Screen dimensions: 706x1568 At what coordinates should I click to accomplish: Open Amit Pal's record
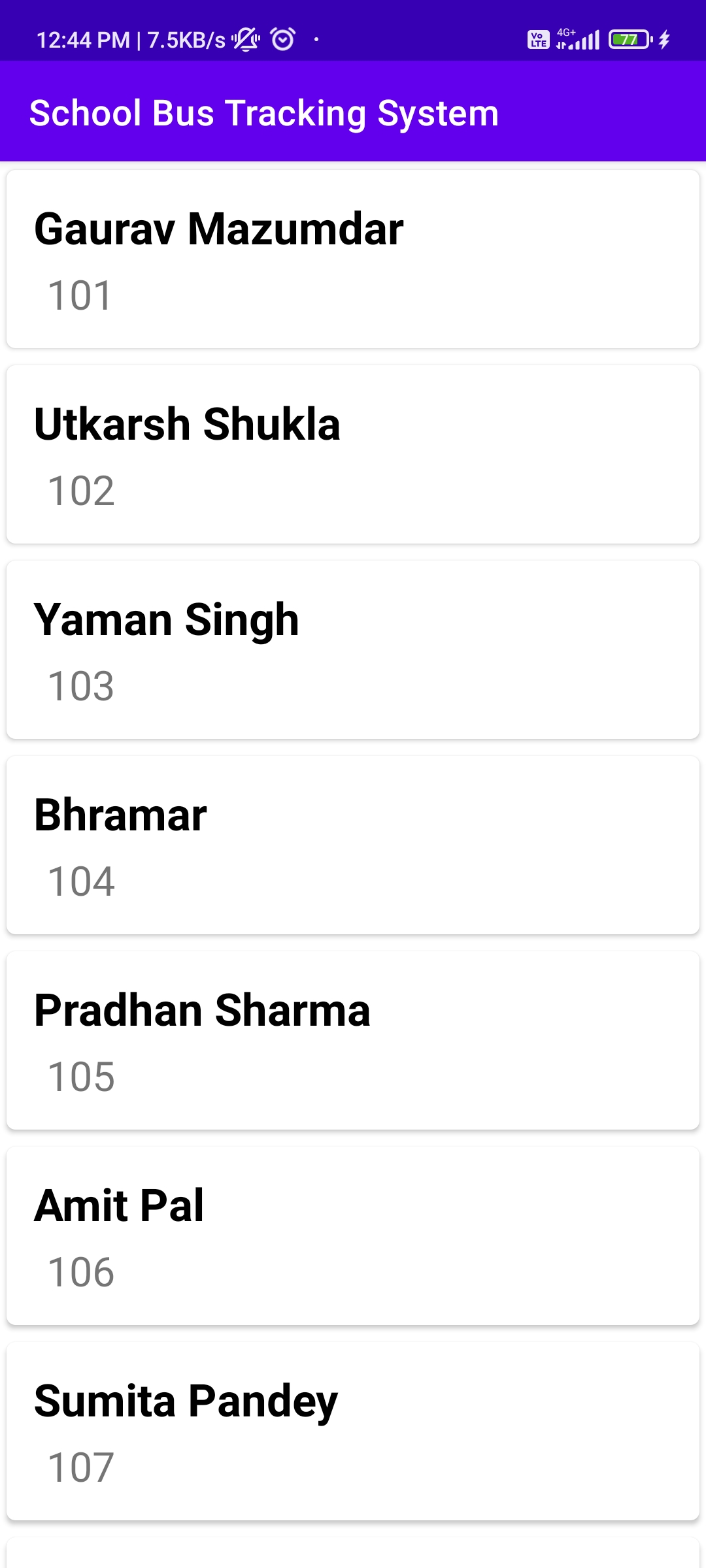353,1235
